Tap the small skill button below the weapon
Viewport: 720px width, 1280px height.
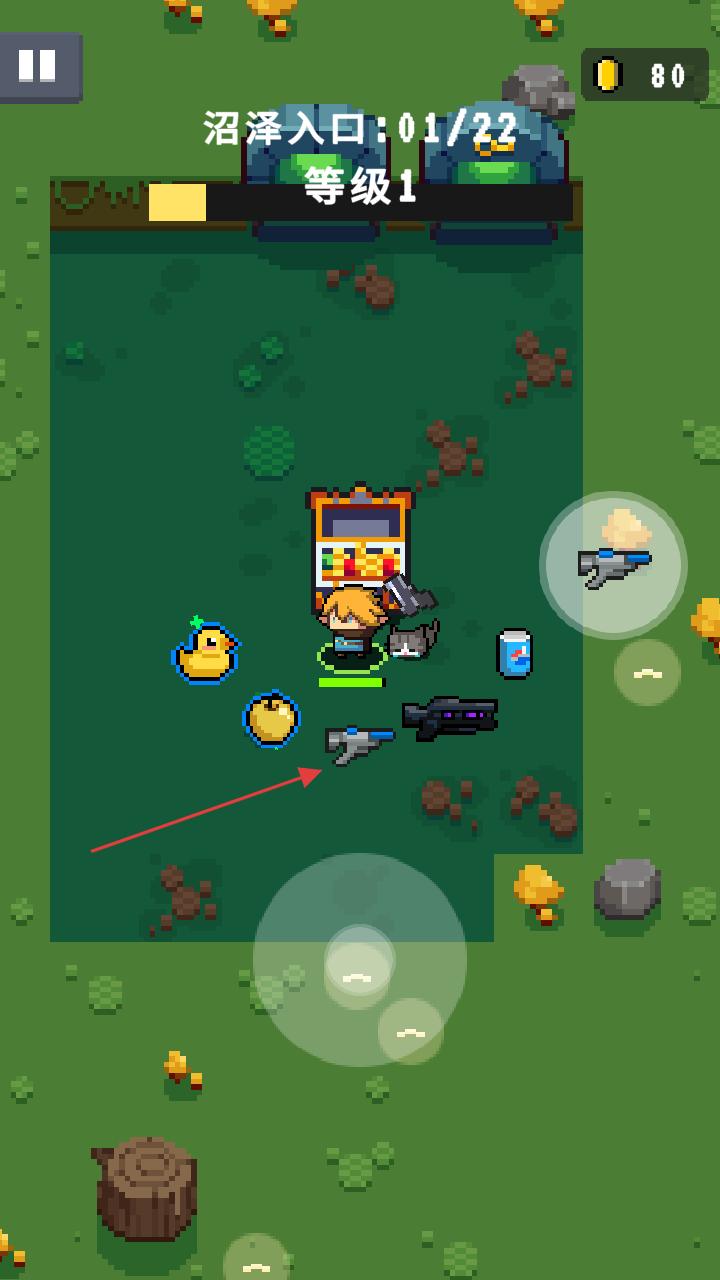(647, 673)
